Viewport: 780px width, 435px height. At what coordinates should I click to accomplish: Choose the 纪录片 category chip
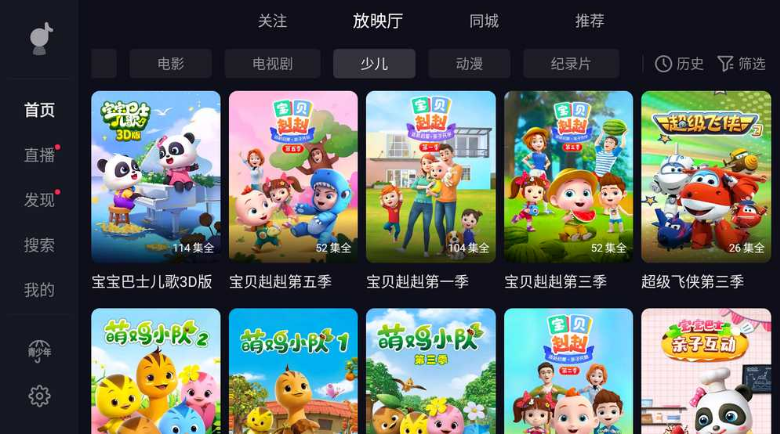[x=571, y=64]
